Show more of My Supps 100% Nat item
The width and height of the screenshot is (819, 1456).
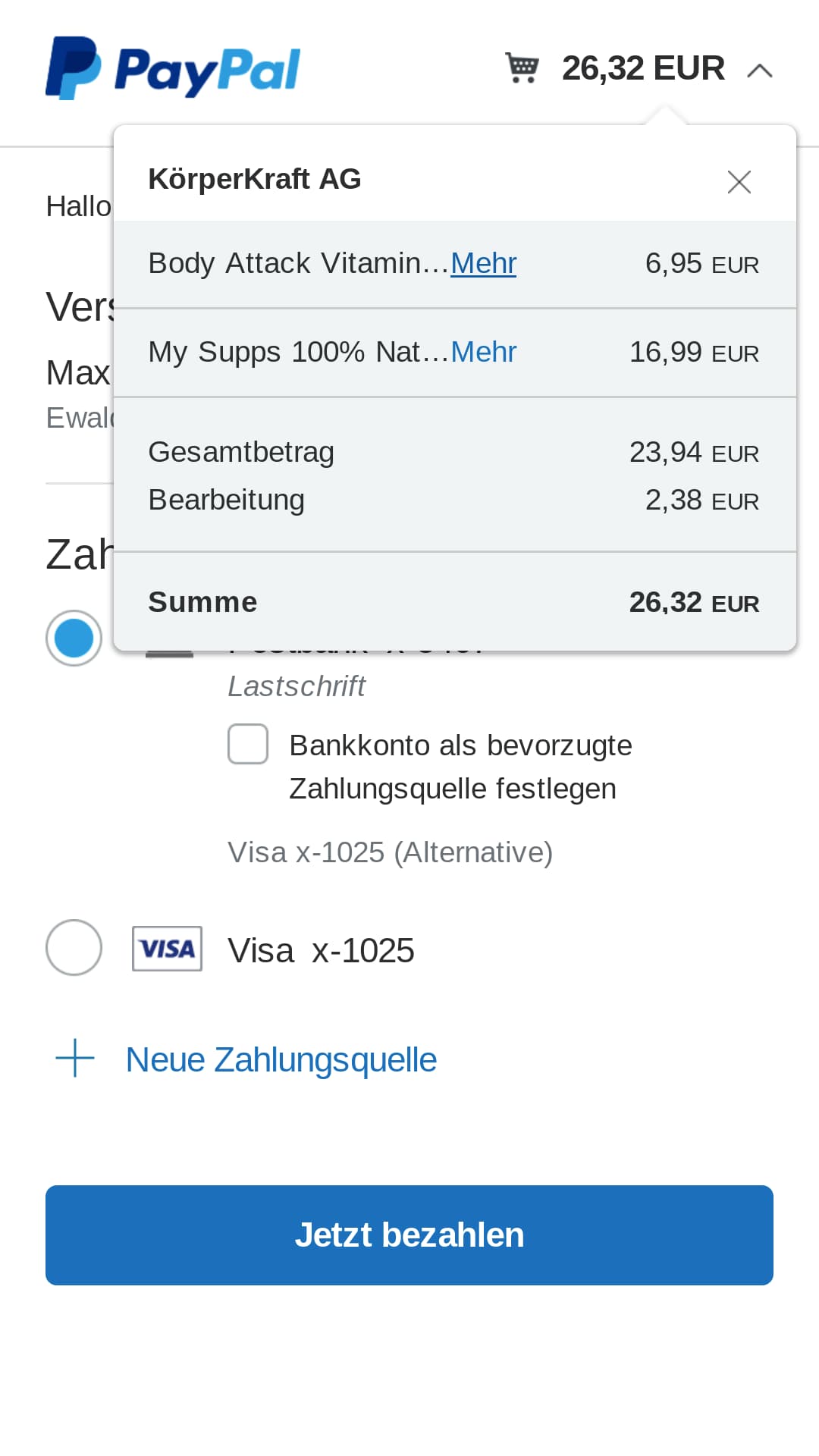pyautogui.click(x=483, y=352)
